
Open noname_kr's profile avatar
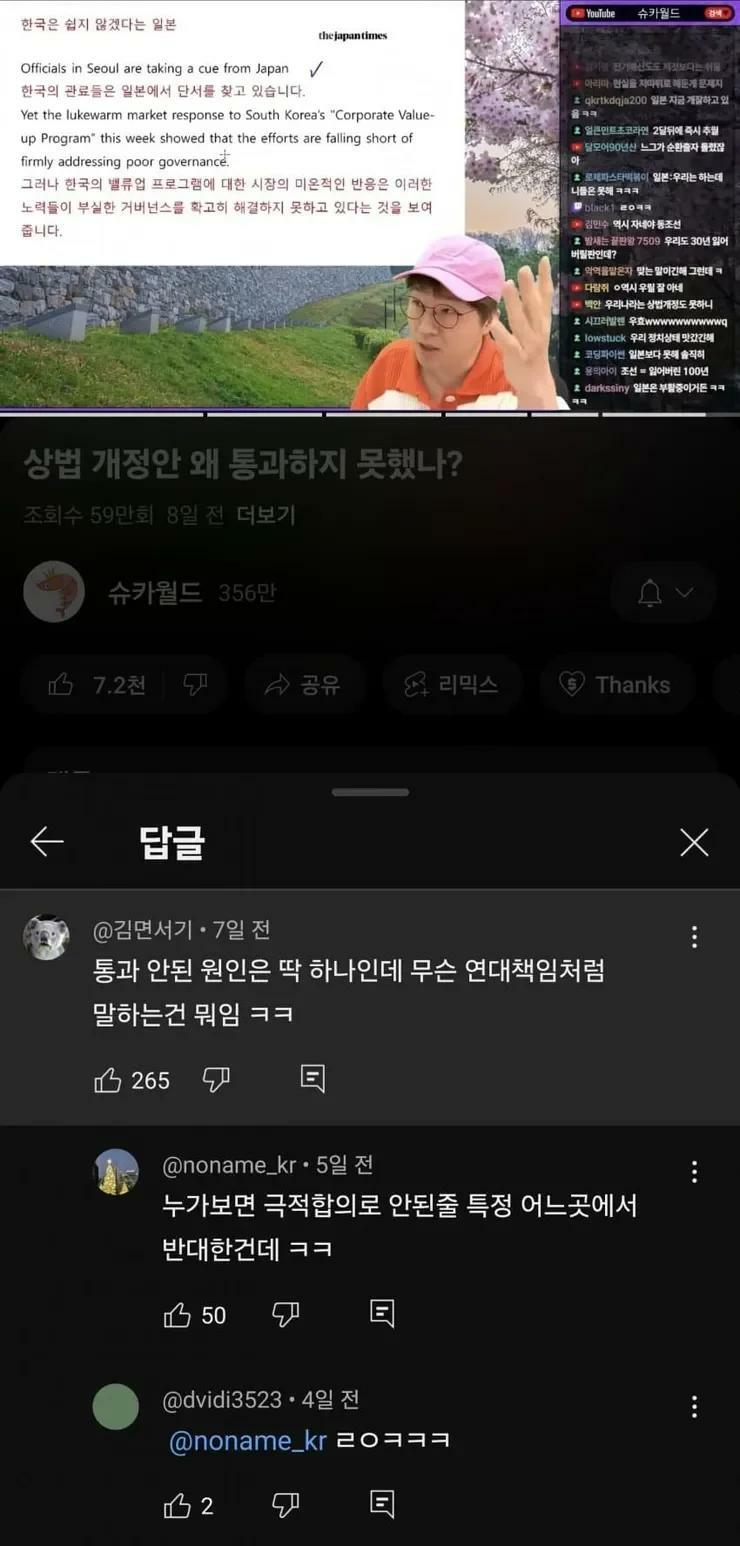tap(116, 1171)
